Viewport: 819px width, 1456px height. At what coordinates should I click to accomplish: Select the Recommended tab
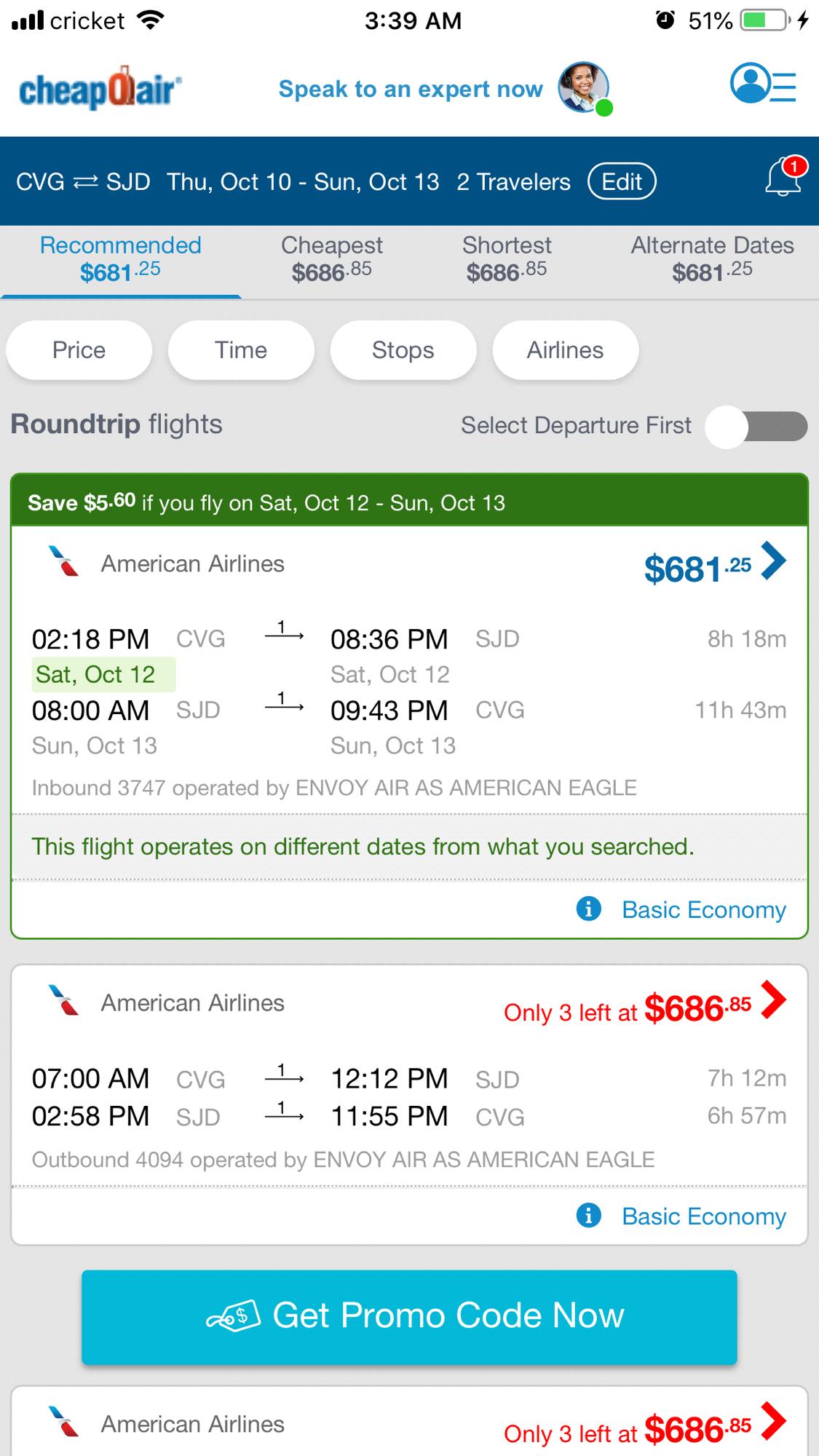click(x=120, y=259)
